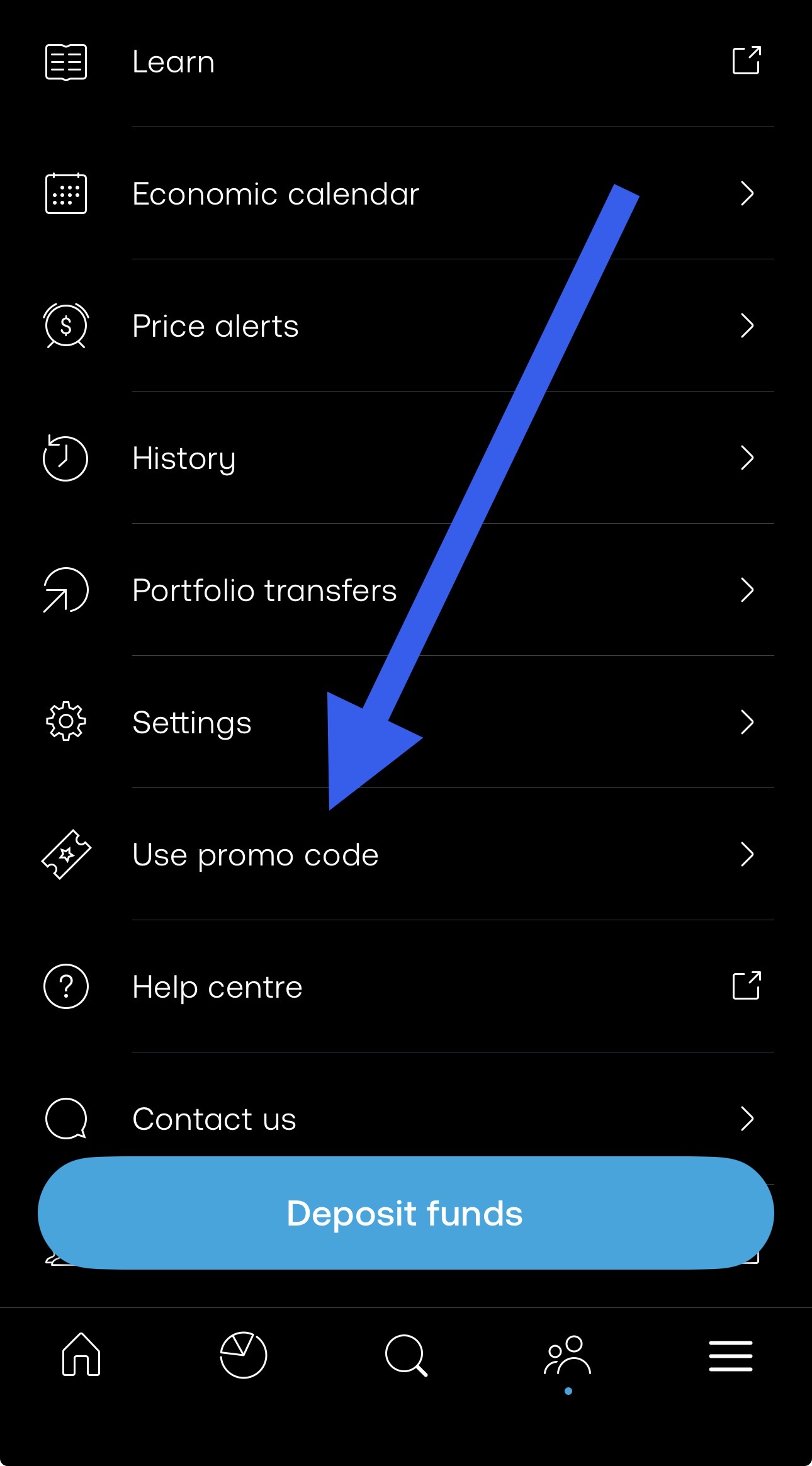Select Use promo code

pos(256,855)
